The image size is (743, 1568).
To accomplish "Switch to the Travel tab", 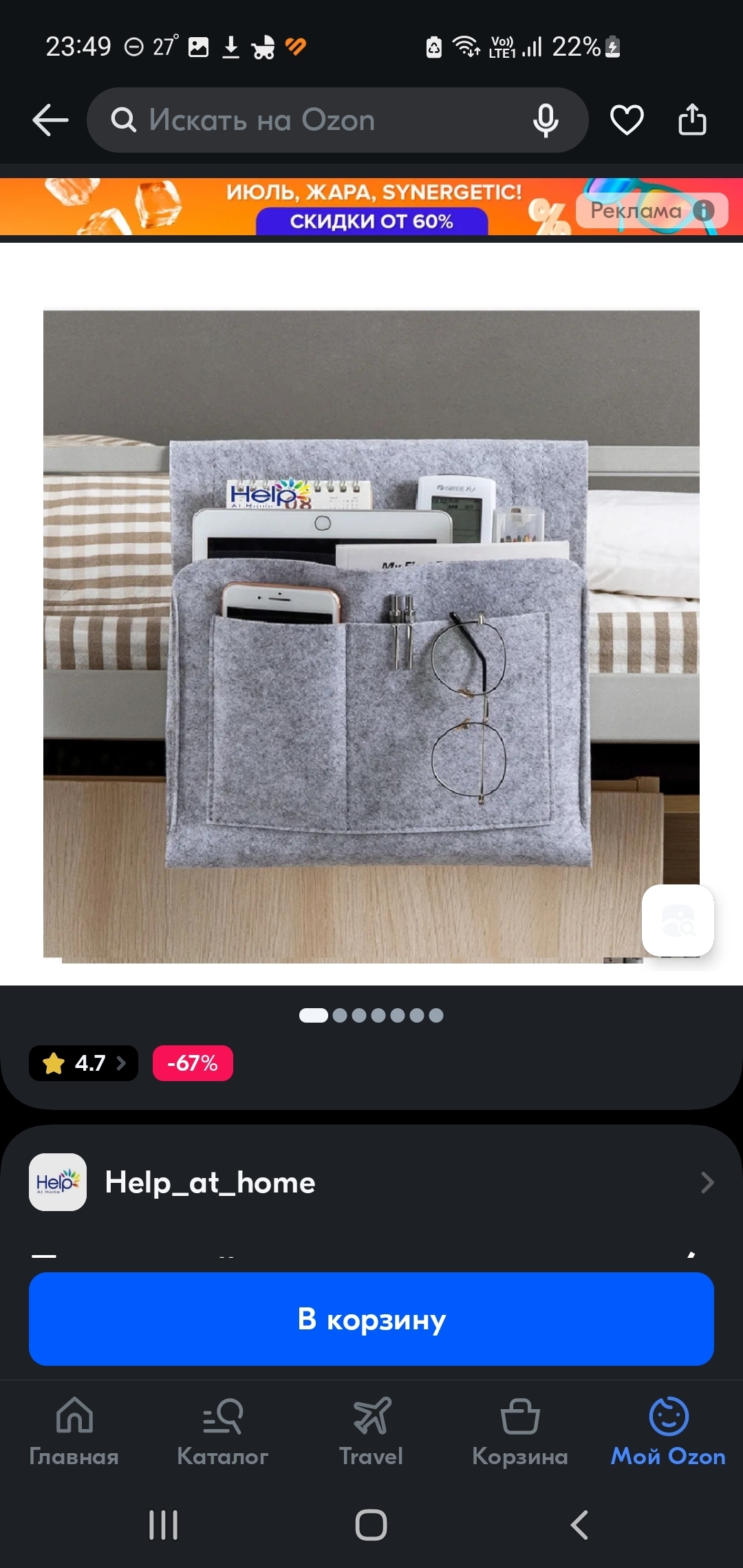I will [371, 1430].
